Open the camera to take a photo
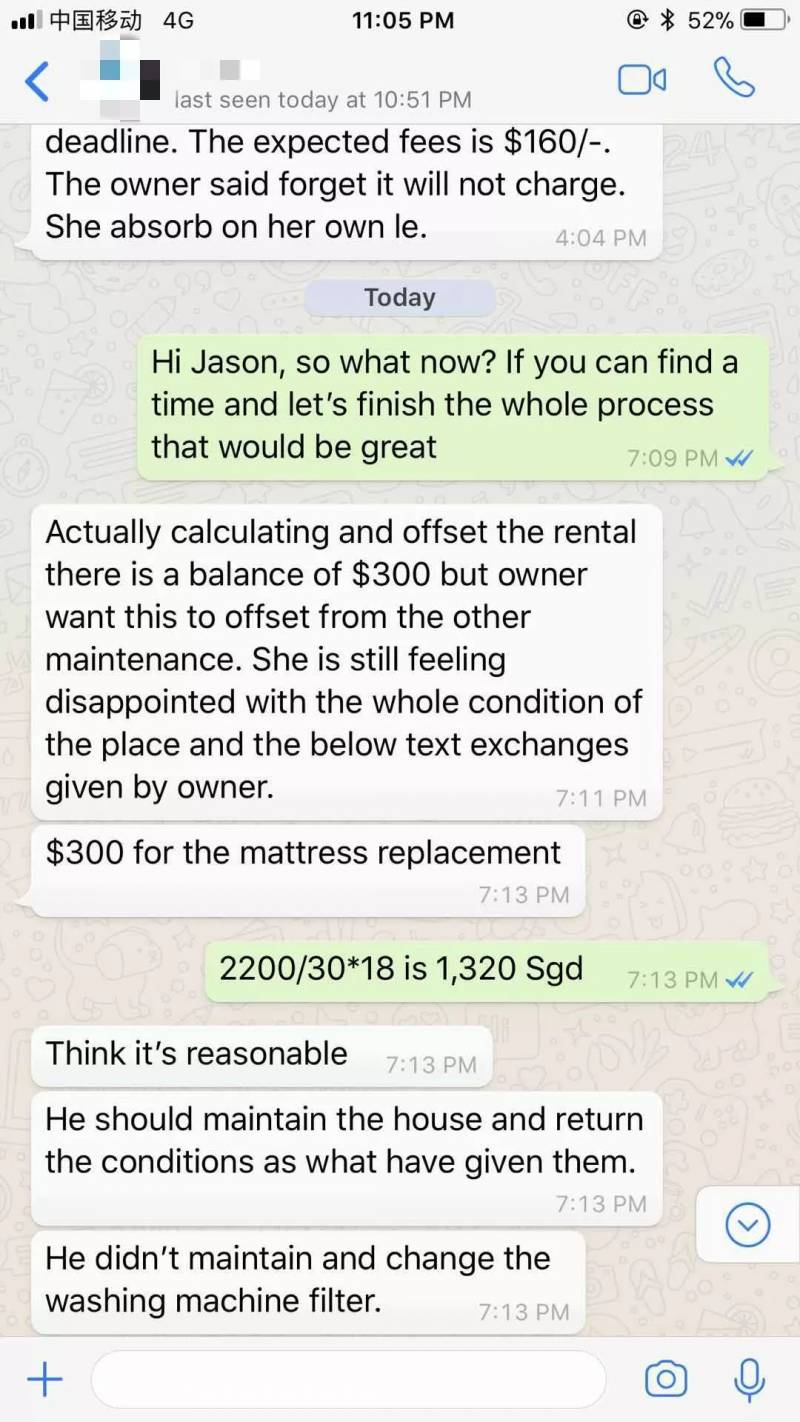 click(666, 1380)
